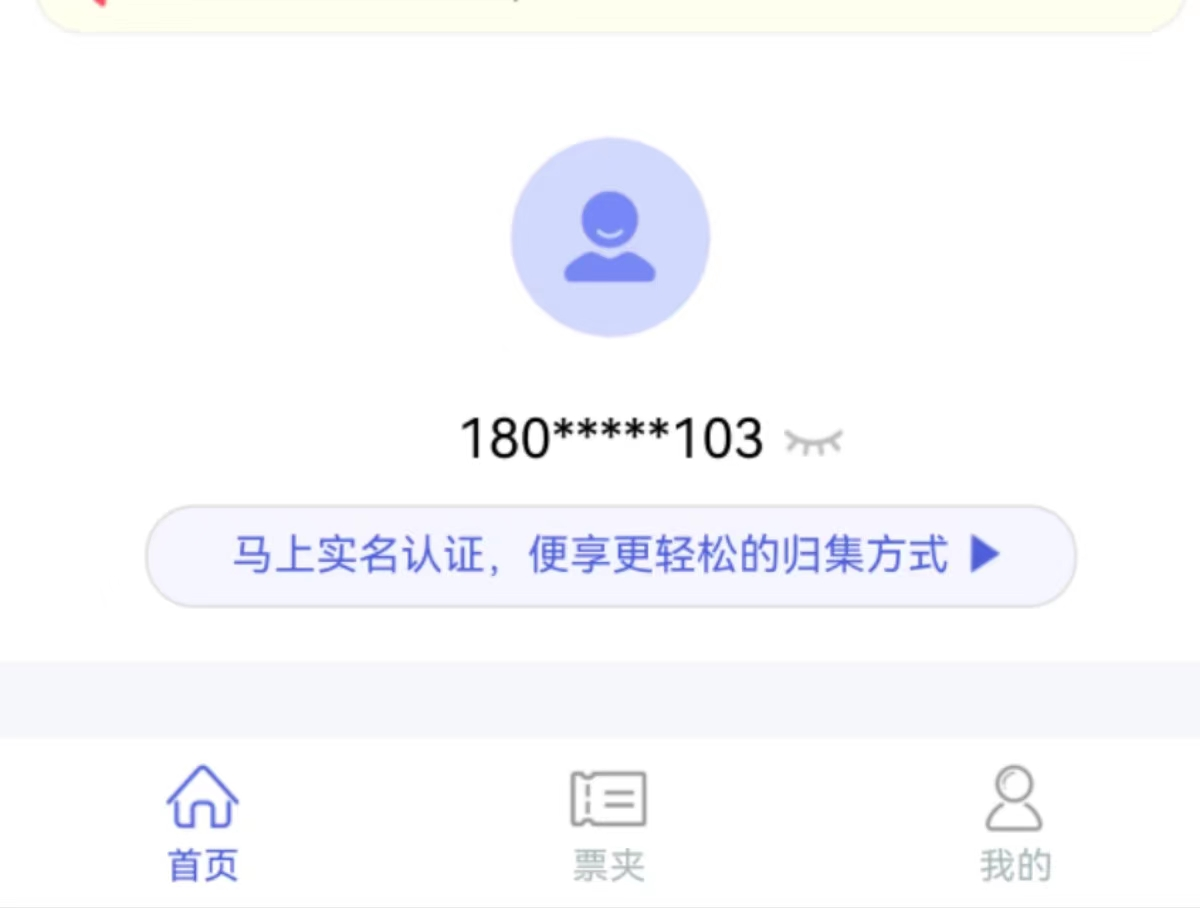Image resolution: width=1200 pixels, height=908 pixels.
Task: Reveal the hidden phone number
Action: tap(814, 440)
